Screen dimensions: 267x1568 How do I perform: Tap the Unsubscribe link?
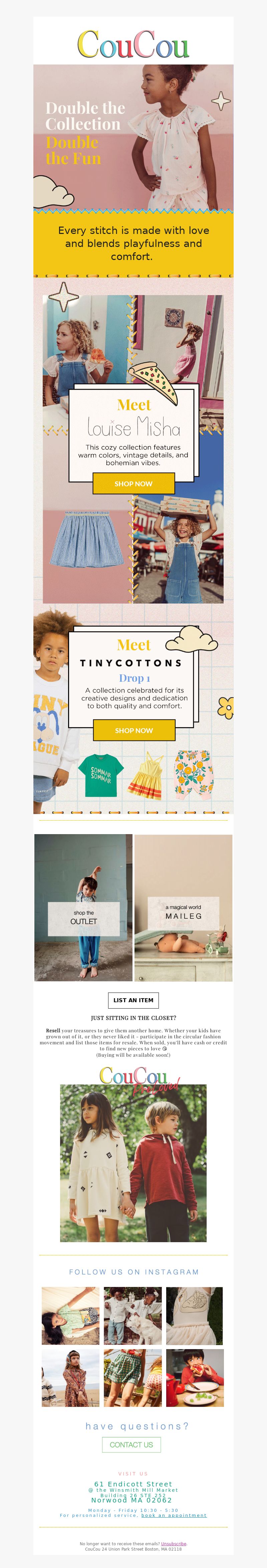[x=173, y=1544]
